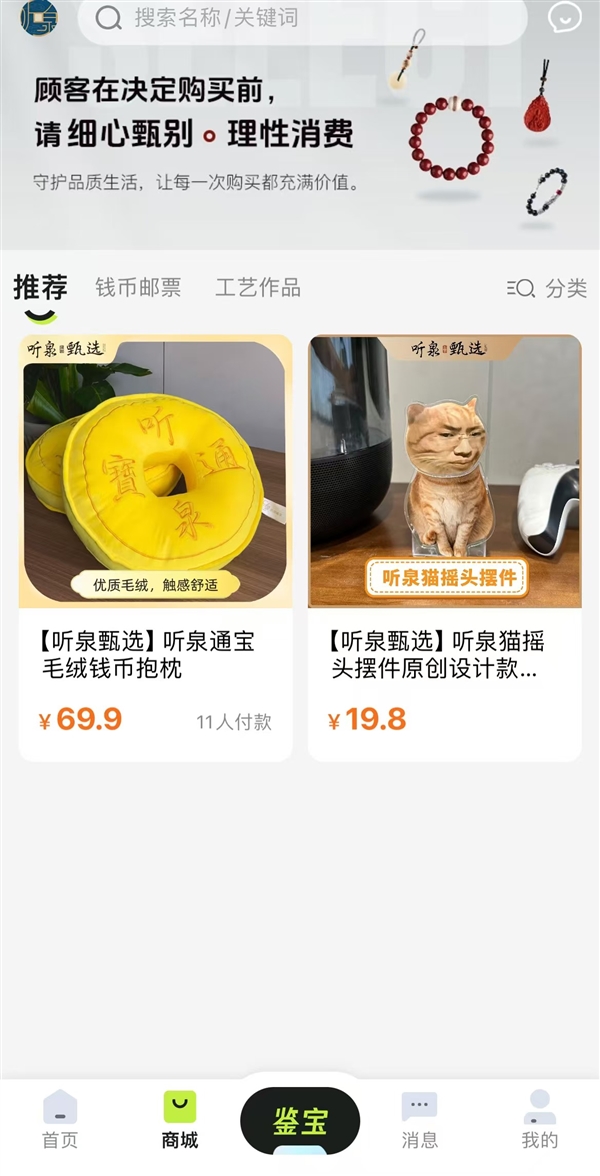Open the 听泉通宝毛绒钱币抱枕 product card
Image resolution: width=600 pixels, height=1176 pixels.
(155, 547)
